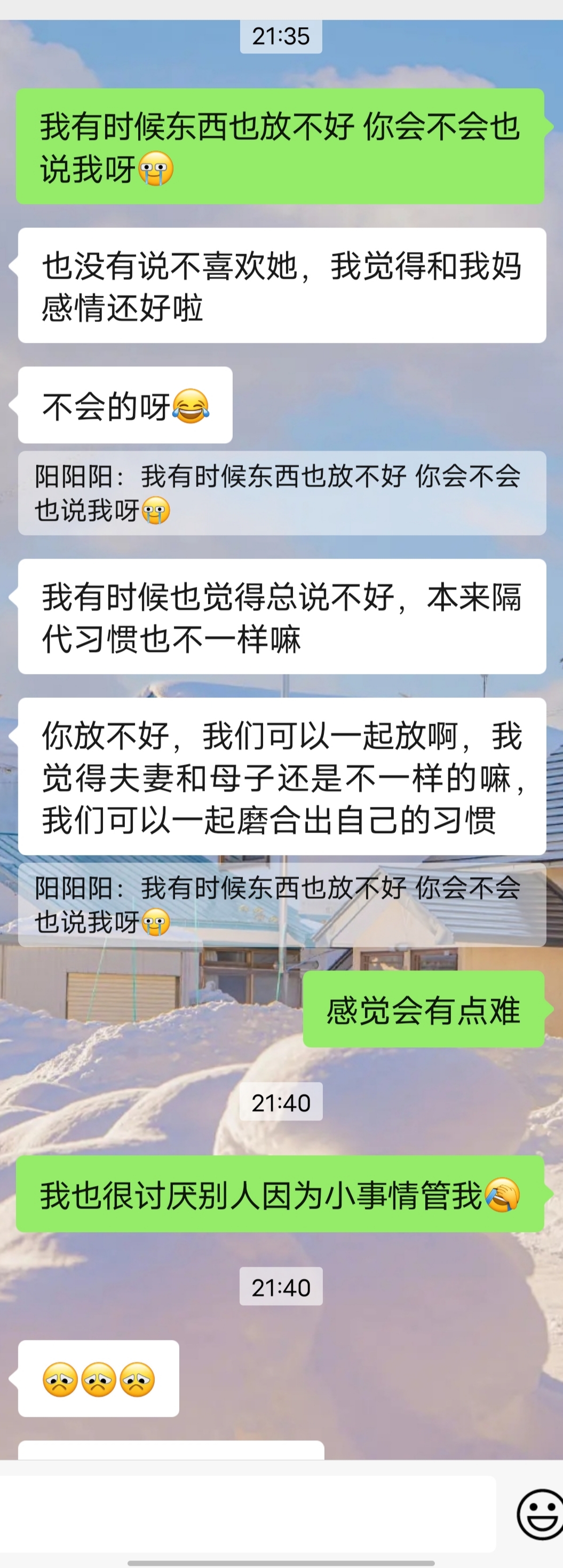This screenshot has width=563, height=1568.
Task: Tap the quoted 阳阳阳 reply under 你放不好
Action: pos(282,905)
